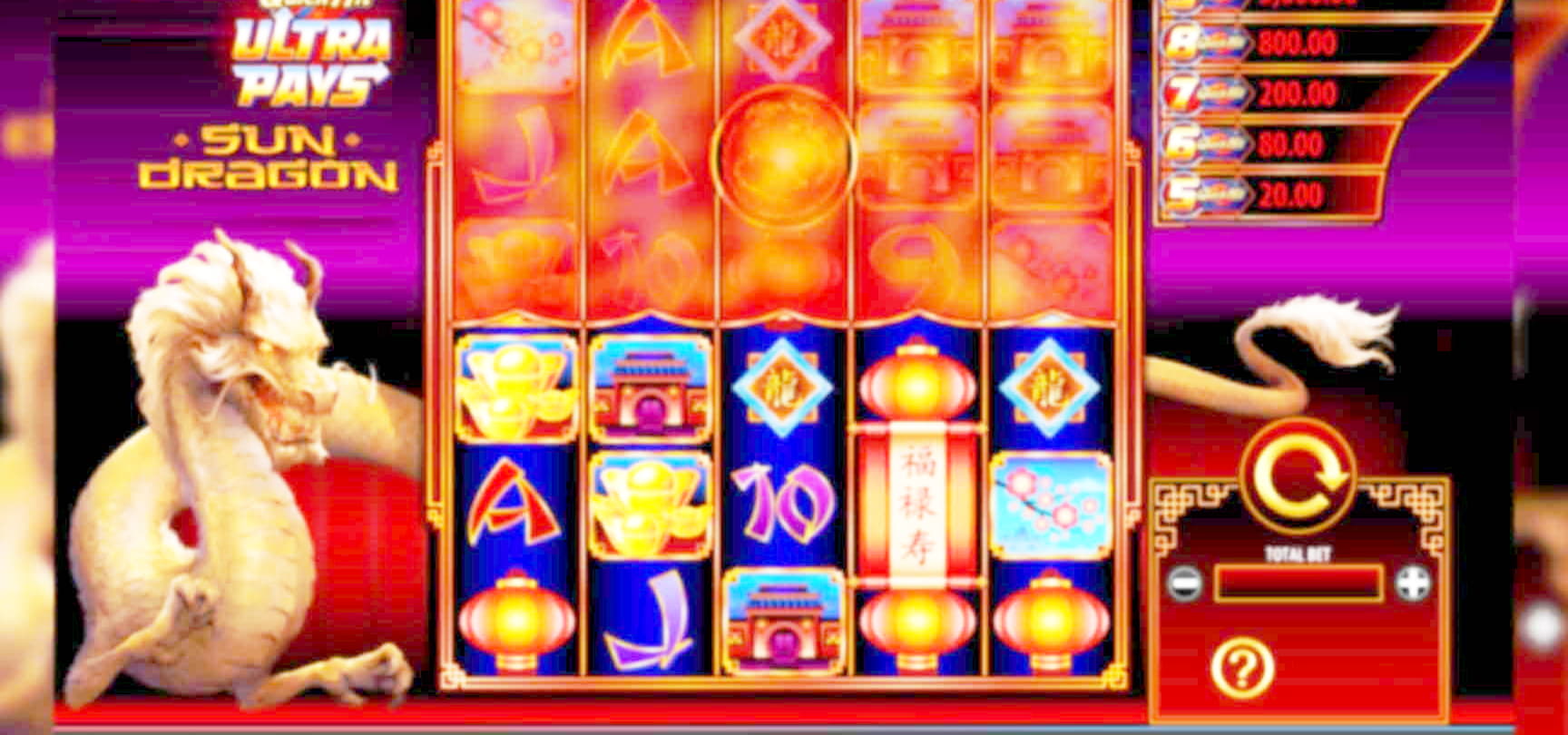Increase total bet with the plus button

pos(1412,583)
